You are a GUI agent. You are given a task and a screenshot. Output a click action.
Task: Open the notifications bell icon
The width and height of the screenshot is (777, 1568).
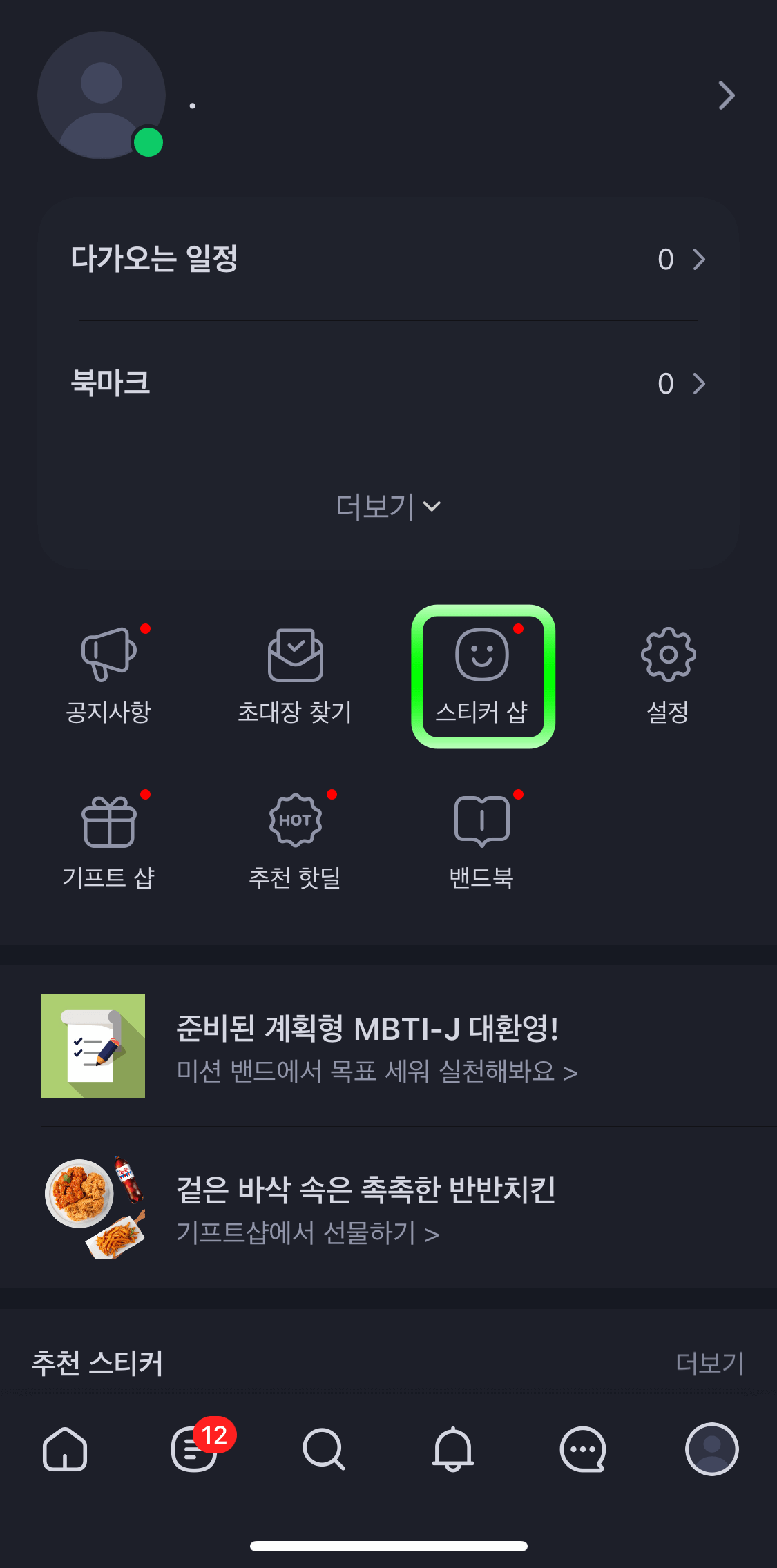(453, 1450)
